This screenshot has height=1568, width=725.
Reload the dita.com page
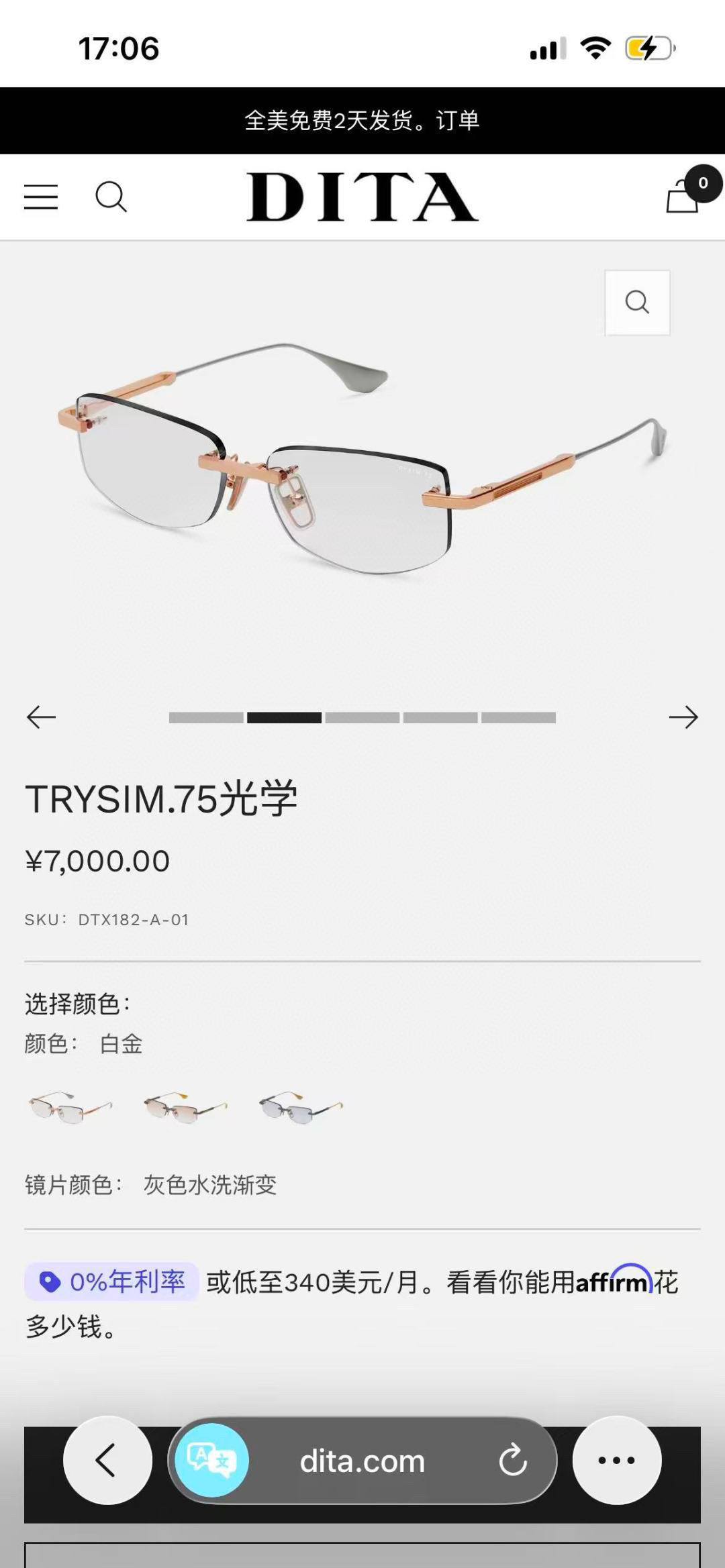point(514,1461)
